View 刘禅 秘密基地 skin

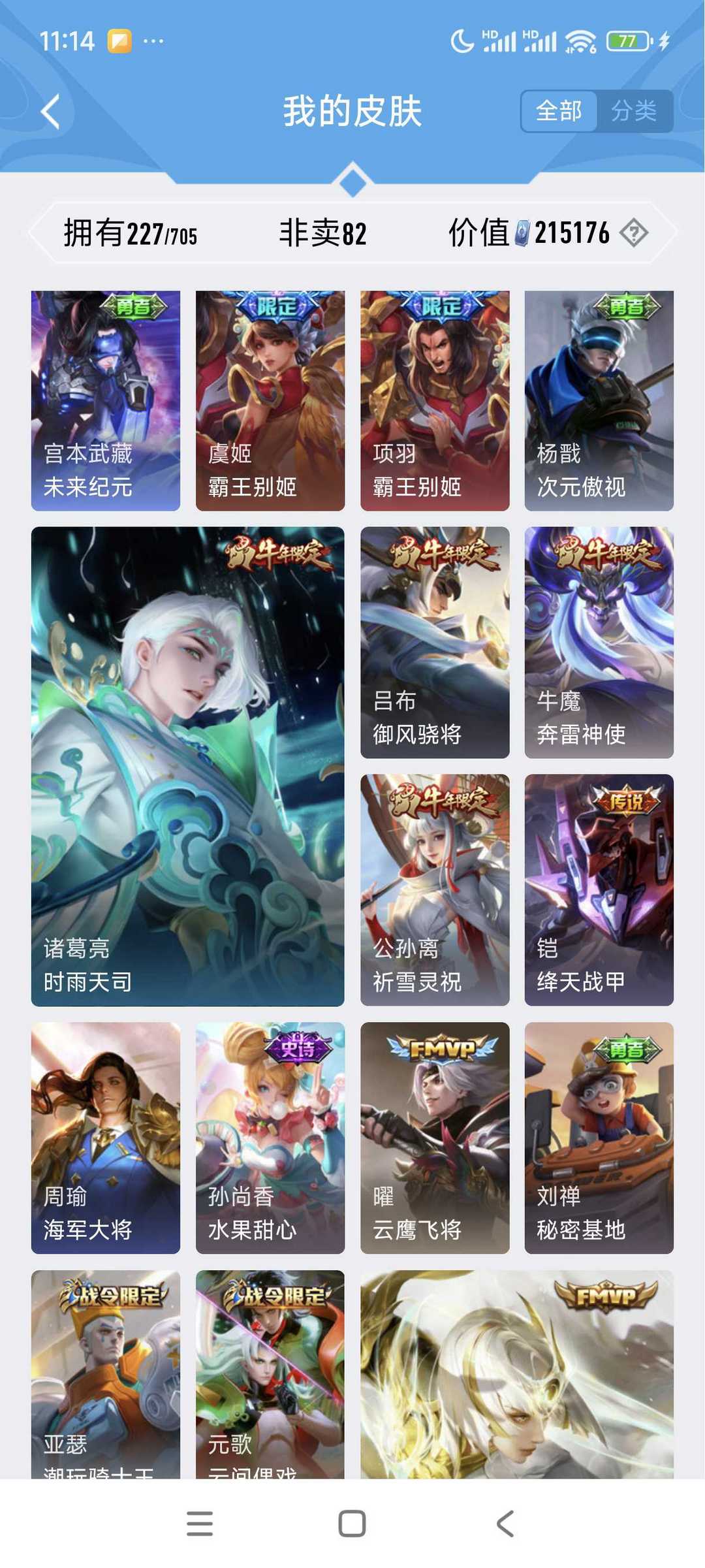[599, 1138]
